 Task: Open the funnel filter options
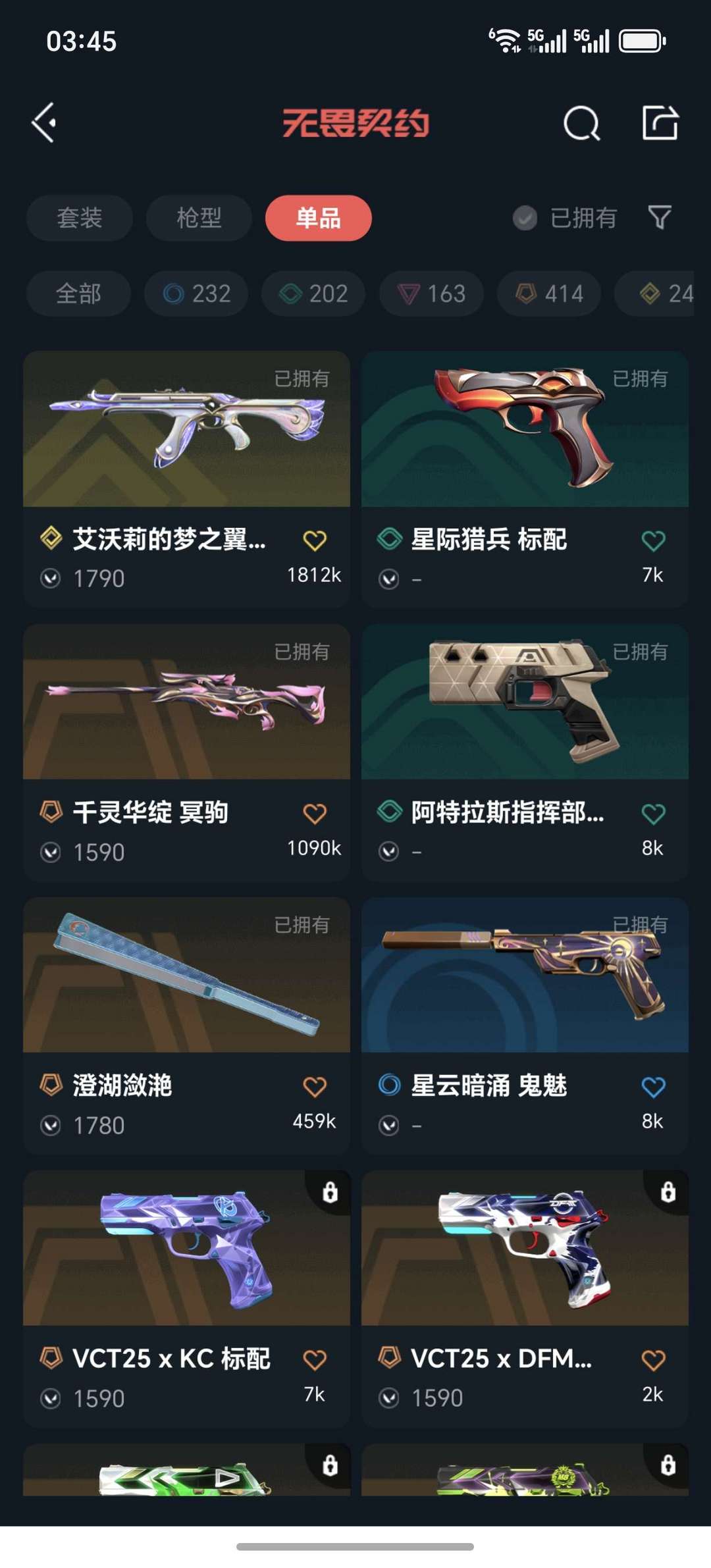(660, 217)
